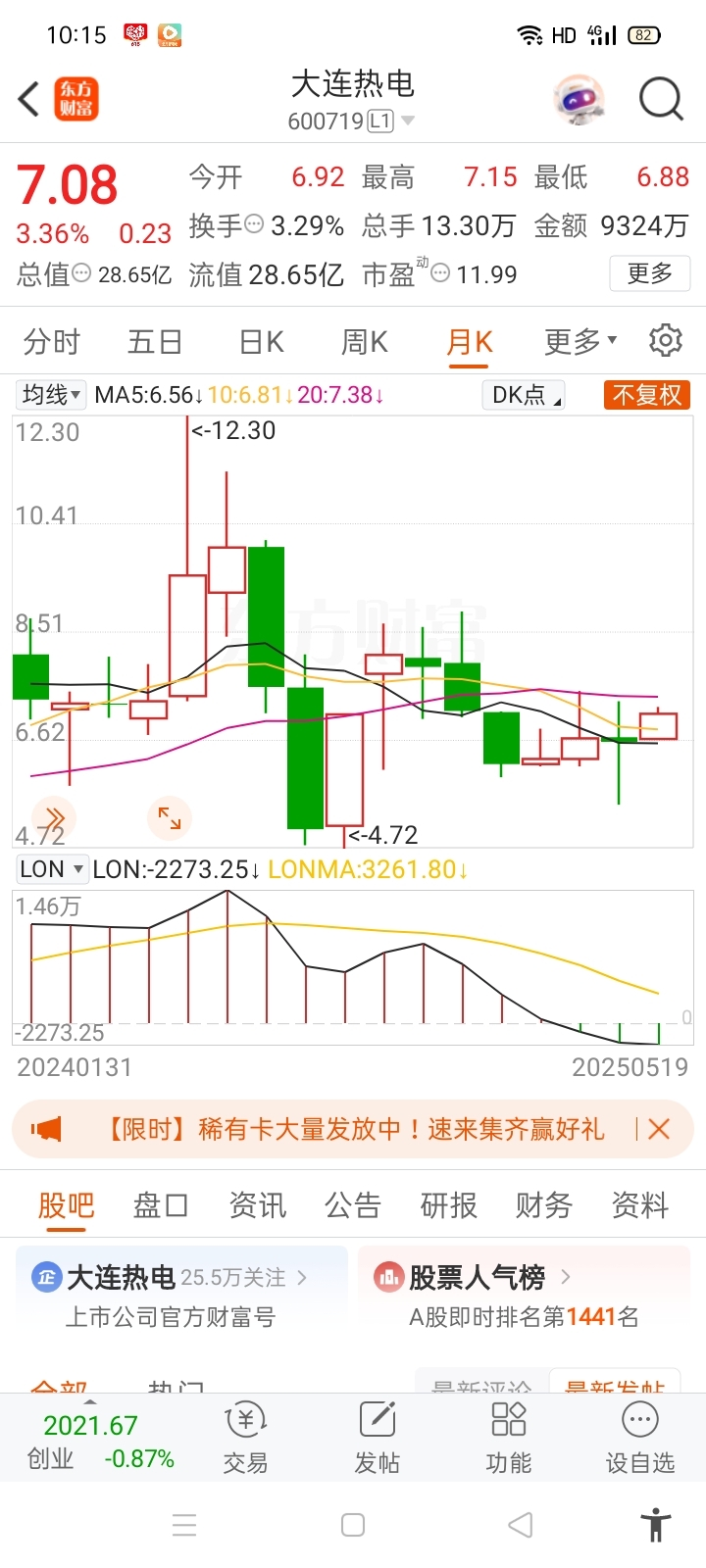This screenshot has height=1568, width=706.
Task: Toggle the DK点 option
Action: (523, 395)
